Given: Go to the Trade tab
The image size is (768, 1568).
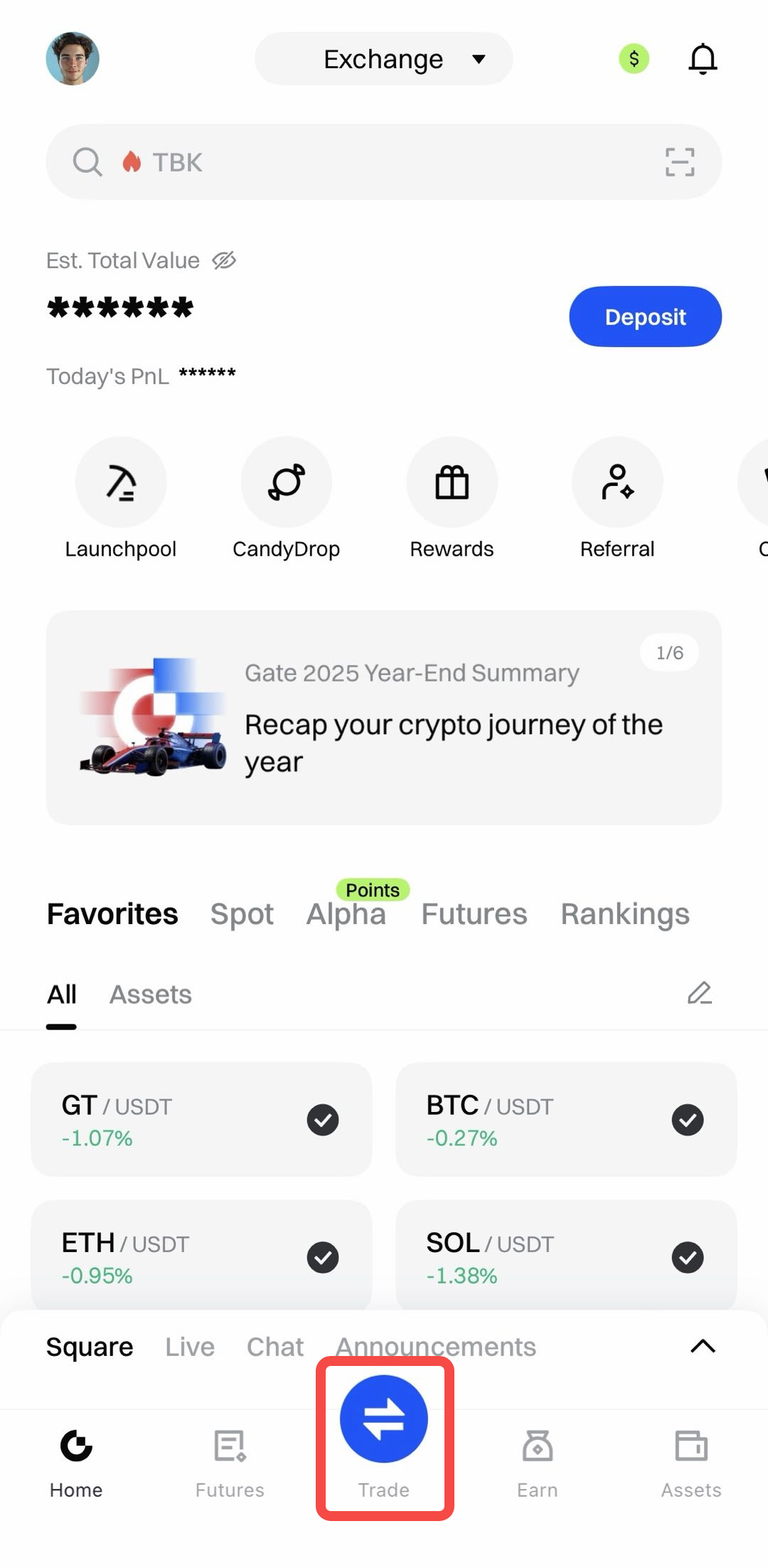Looking at the screenshot, I should 384,1437.
